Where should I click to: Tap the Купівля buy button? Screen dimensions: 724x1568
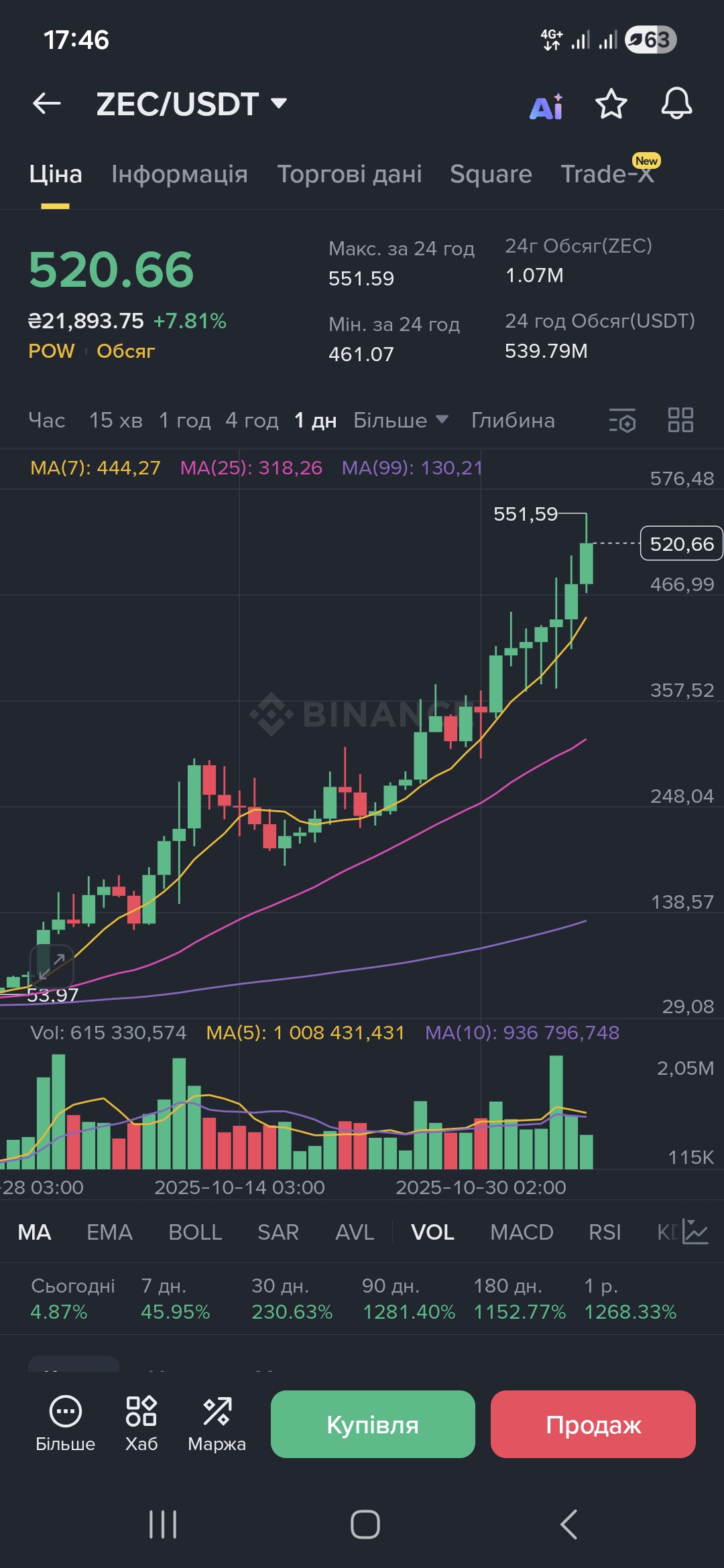tap(373, 1425)
